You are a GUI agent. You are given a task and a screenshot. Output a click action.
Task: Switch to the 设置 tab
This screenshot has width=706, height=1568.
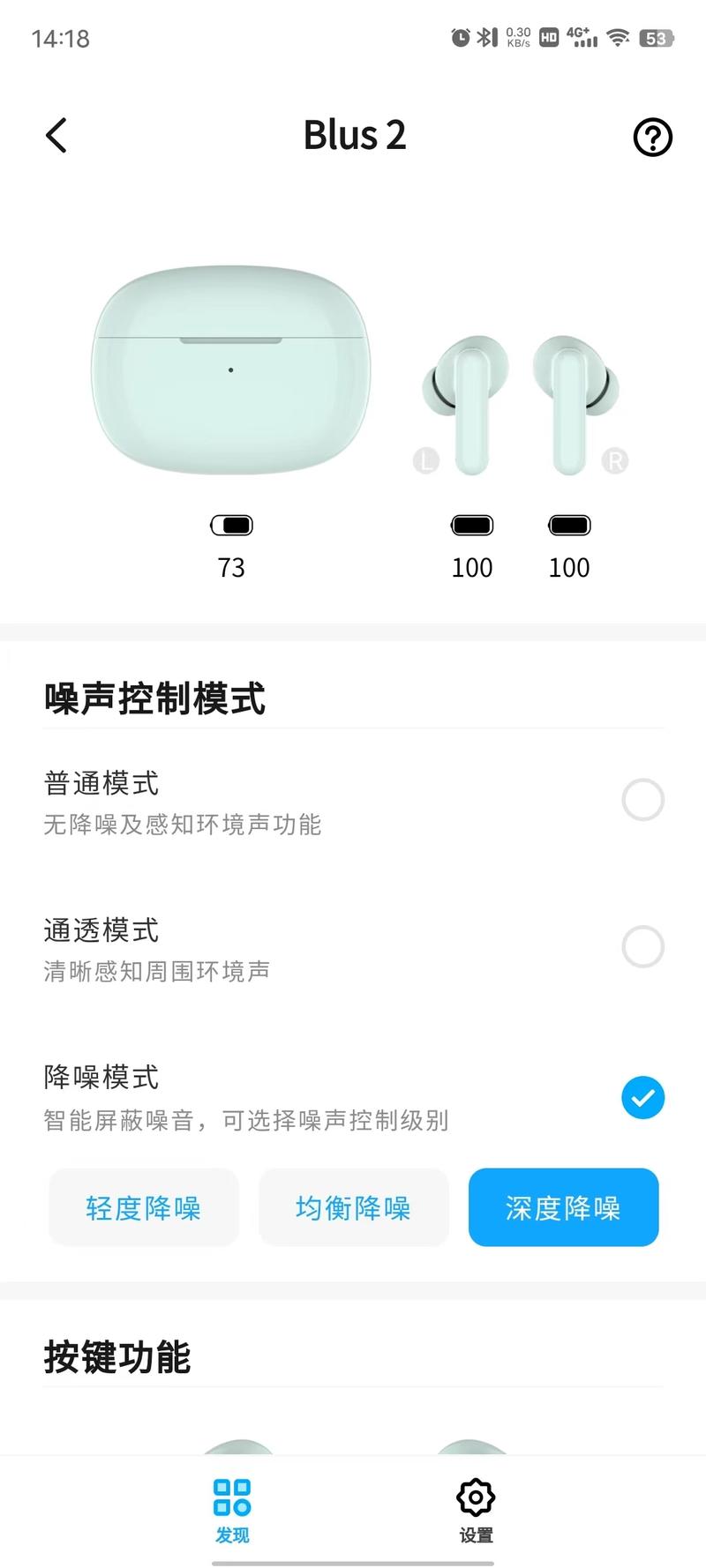point(476,1512)
